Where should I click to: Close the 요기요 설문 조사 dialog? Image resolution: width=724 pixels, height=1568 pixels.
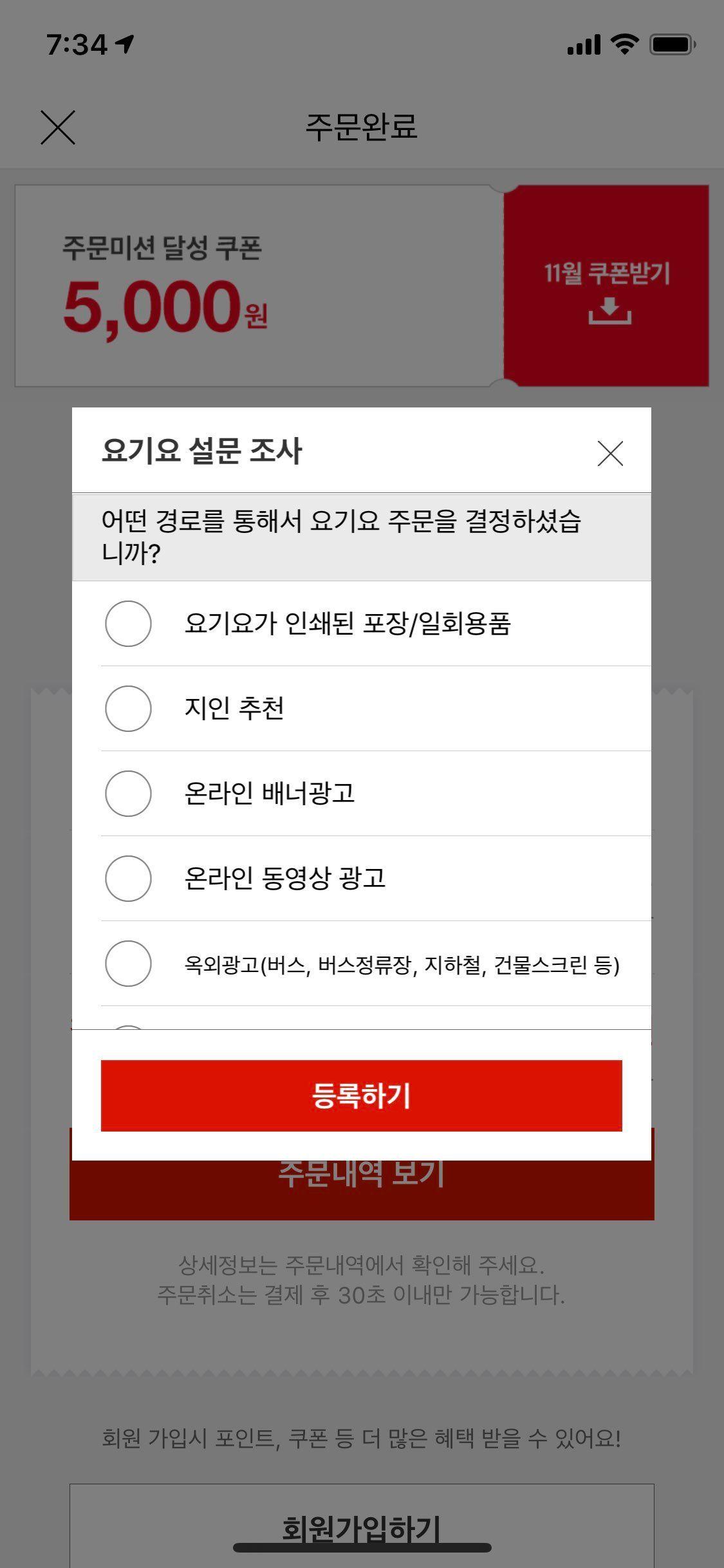pyautogui.click(x=609, y=453)
